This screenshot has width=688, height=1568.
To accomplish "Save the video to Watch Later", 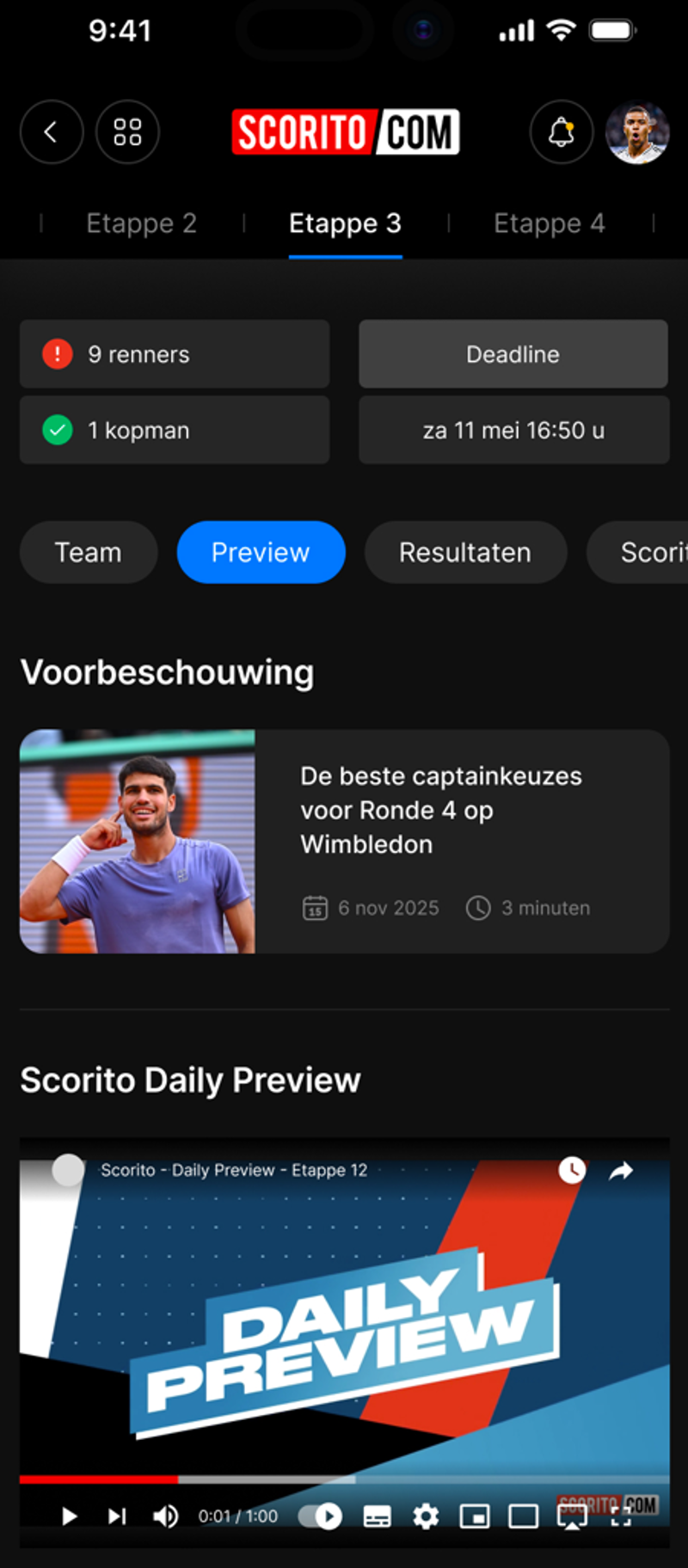I will pos(571,1170).
